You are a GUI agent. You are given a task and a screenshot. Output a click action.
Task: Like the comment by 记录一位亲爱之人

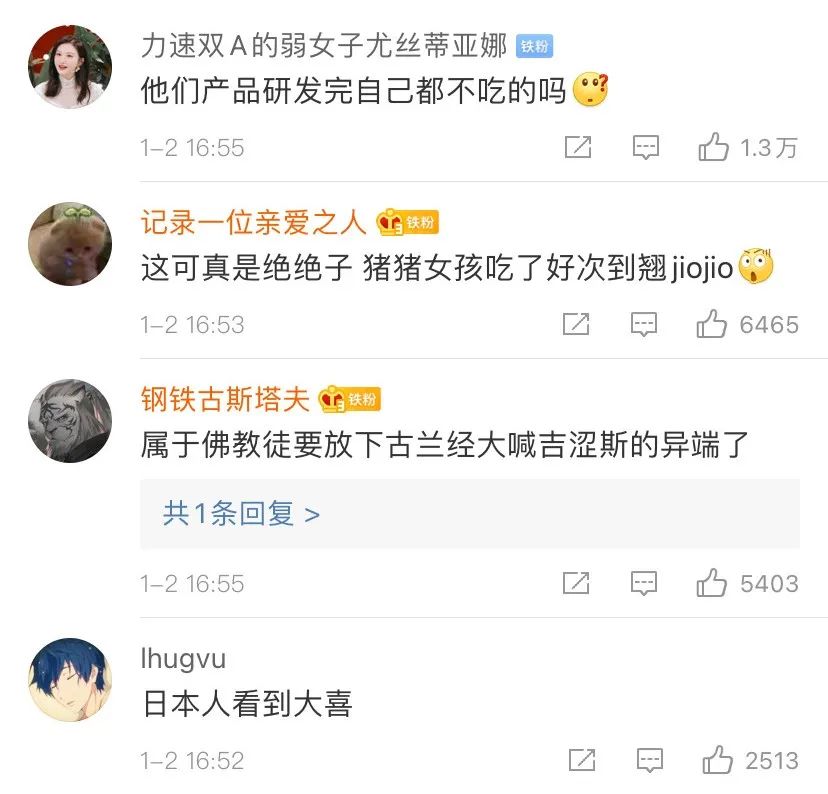[711, 324]
